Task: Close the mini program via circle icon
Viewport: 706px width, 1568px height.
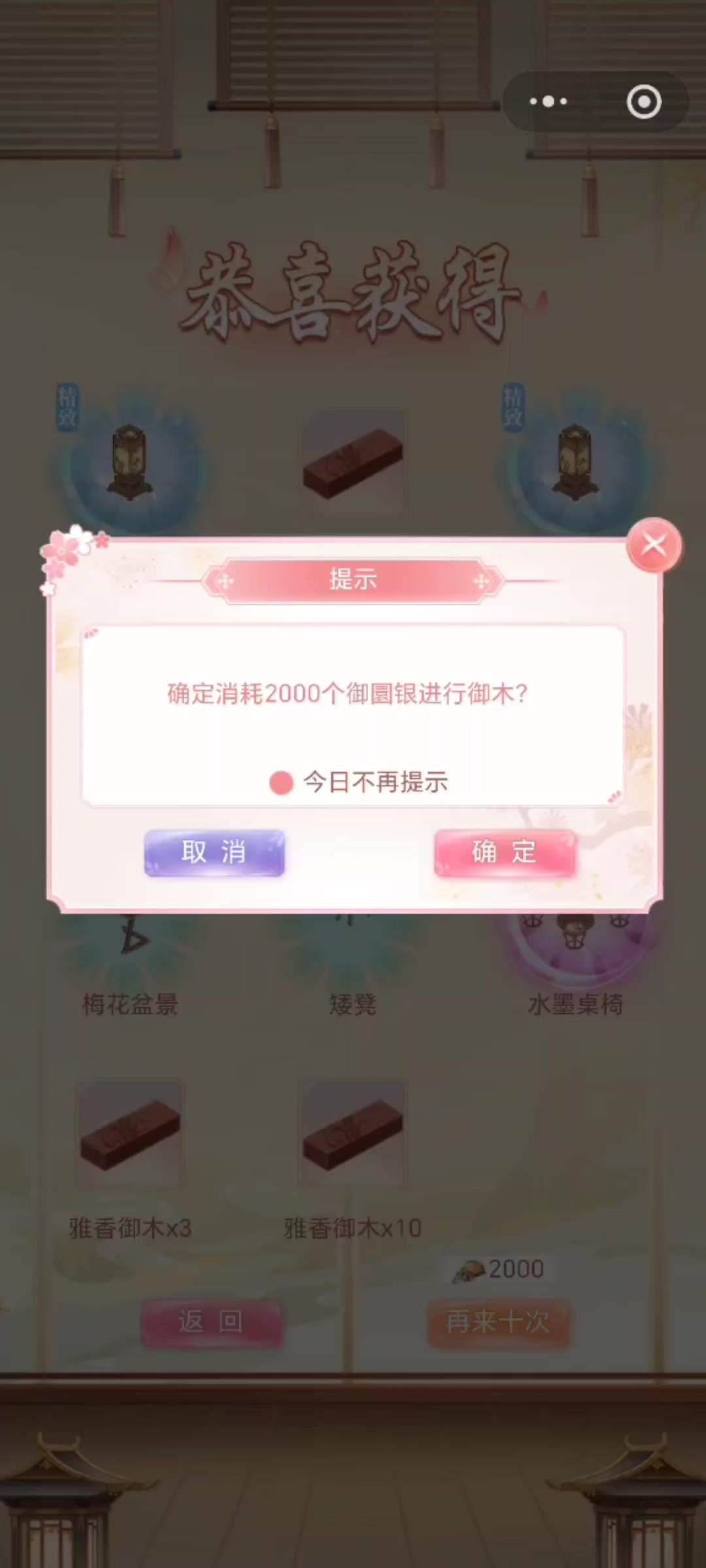Action: pos(643,102)
